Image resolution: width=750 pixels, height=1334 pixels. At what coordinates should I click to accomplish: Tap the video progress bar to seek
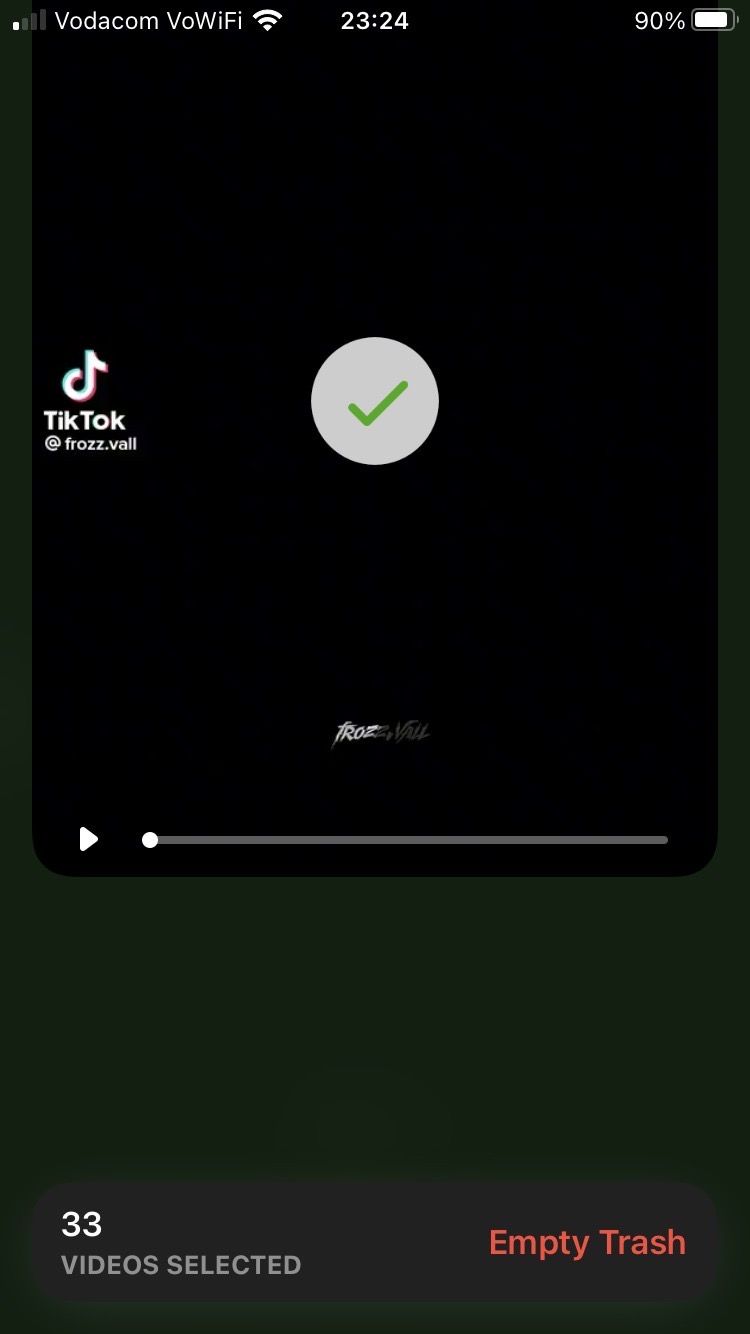[x=408, y=840]
